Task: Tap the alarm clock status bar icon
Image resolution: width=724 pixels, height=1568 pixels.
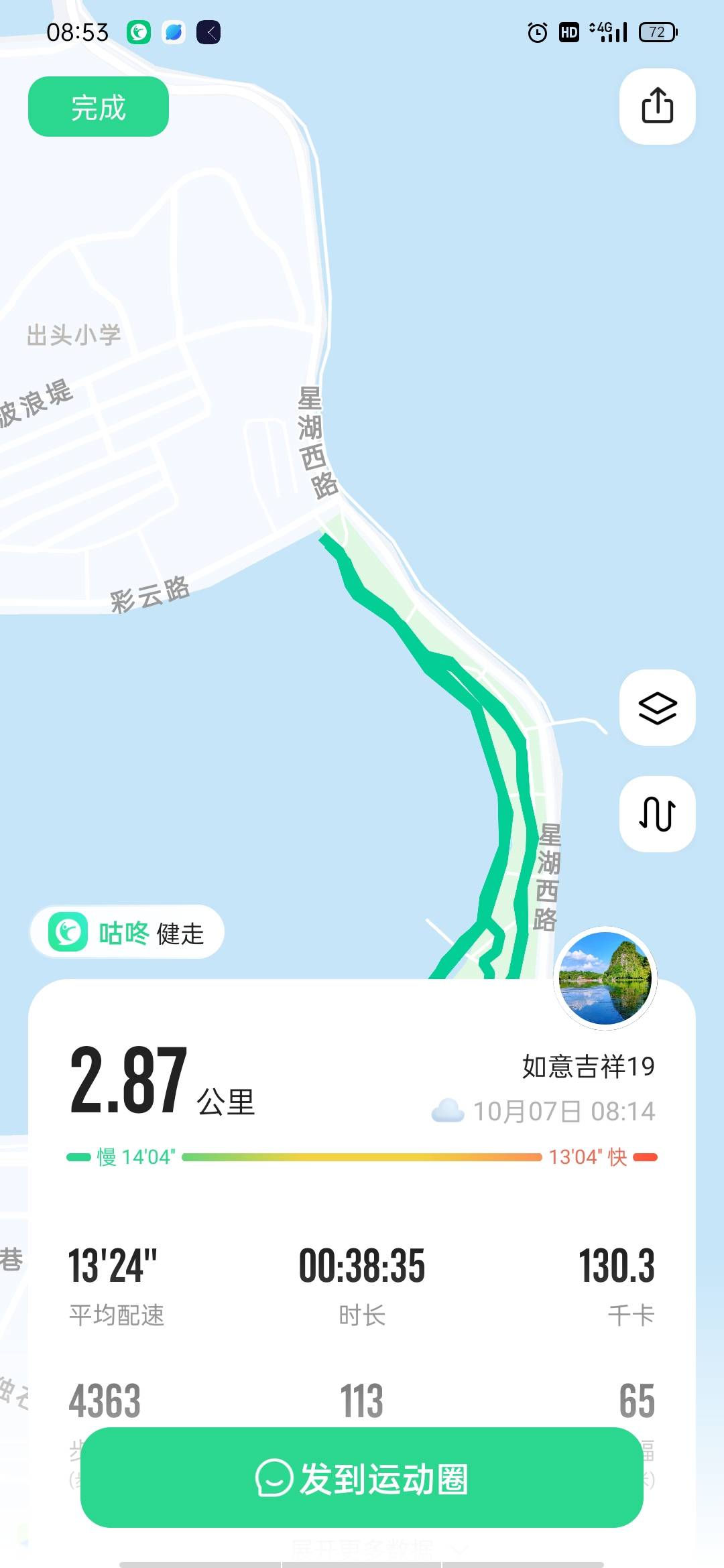Action: coord(536,31)
